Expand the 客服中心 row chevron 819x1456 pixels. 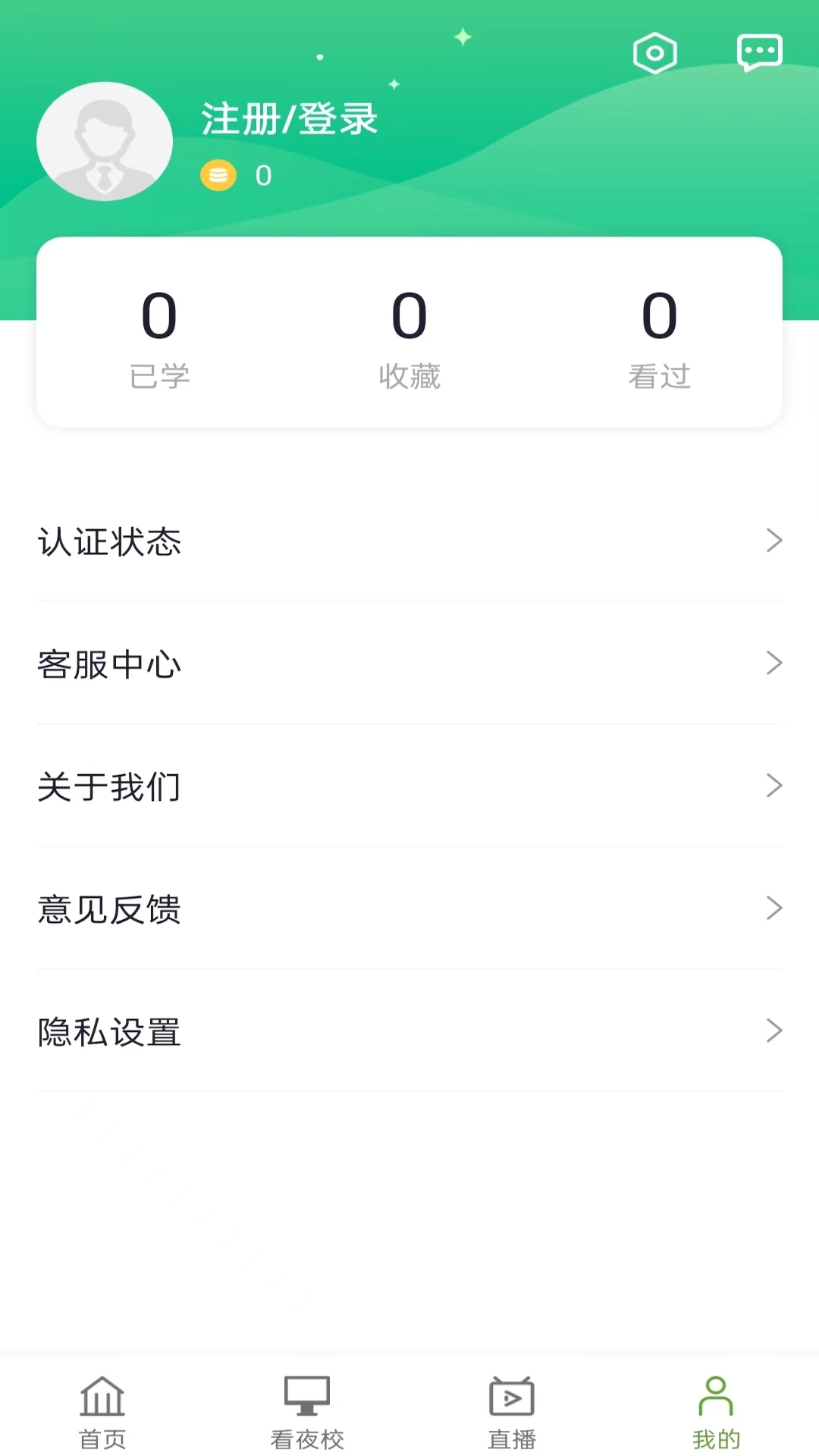click(775, 664)
